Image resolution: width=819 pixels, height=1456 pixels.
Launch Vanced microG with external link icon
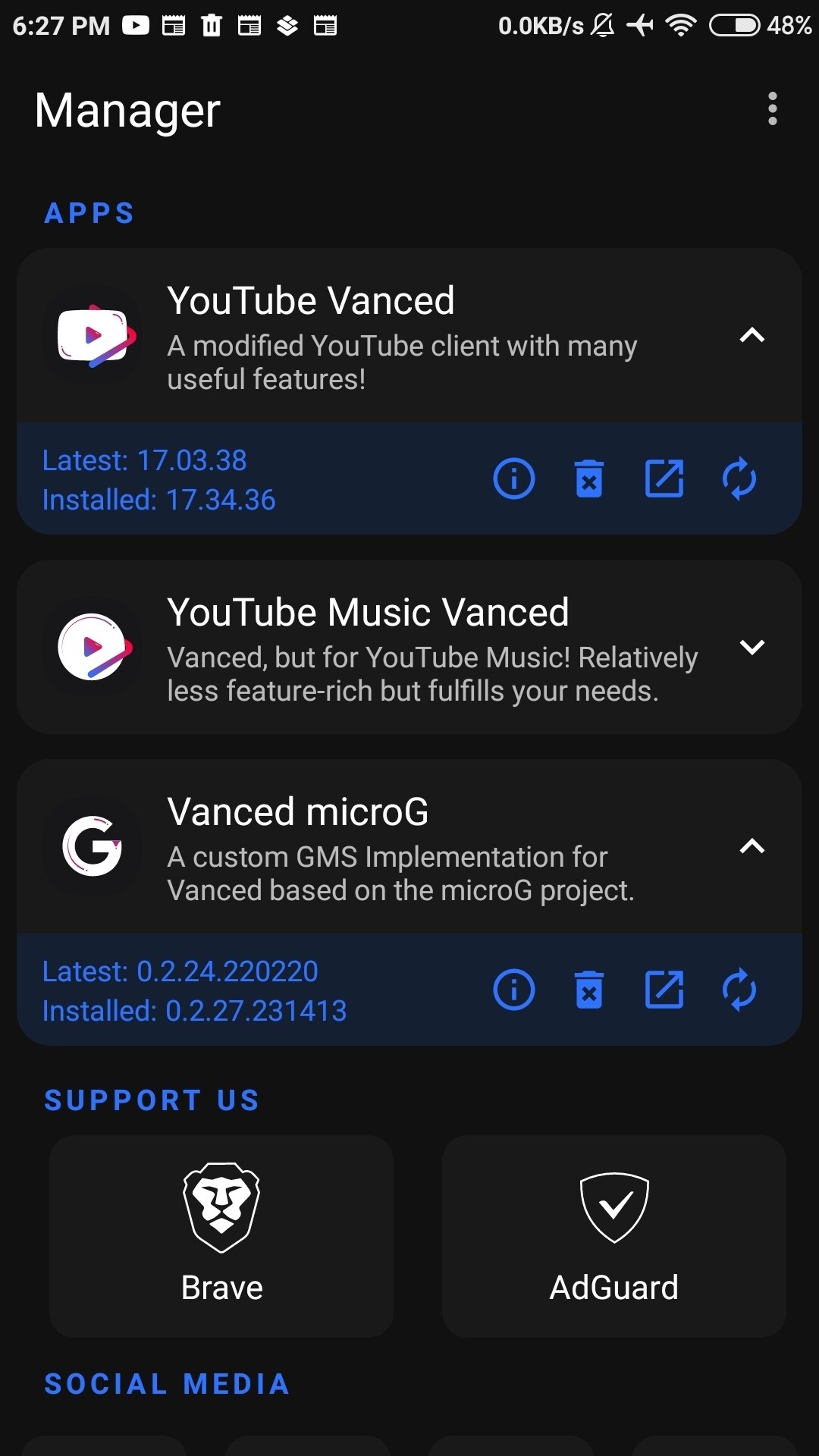664,990
